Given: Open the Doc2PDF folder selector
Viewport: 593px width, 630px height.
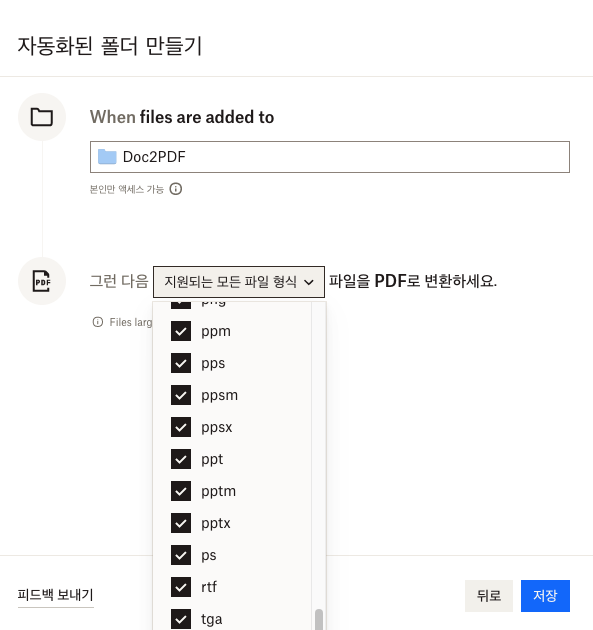Looking at the screenshot, I should tap(329, 157).
